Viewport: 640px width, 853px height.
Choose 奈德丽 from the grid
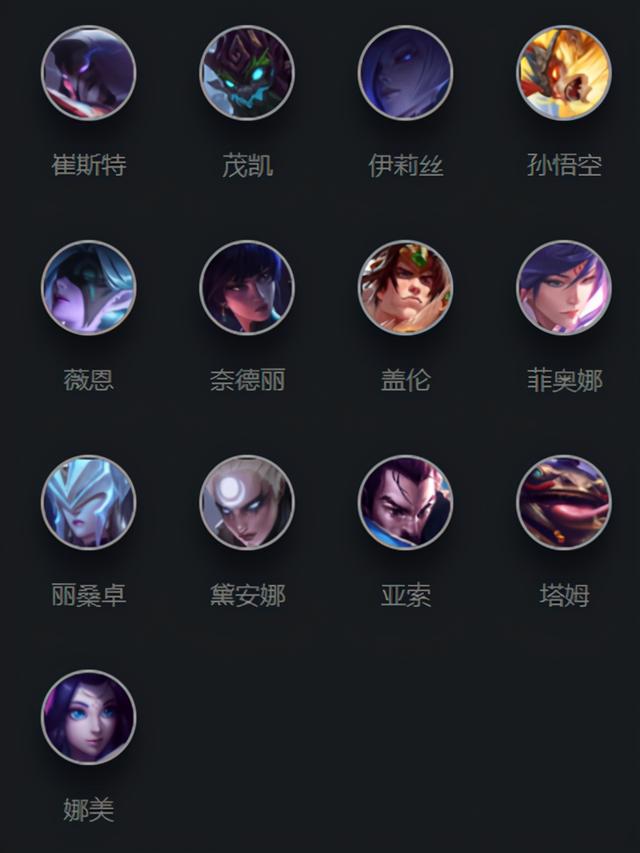(x=247, y=288)
